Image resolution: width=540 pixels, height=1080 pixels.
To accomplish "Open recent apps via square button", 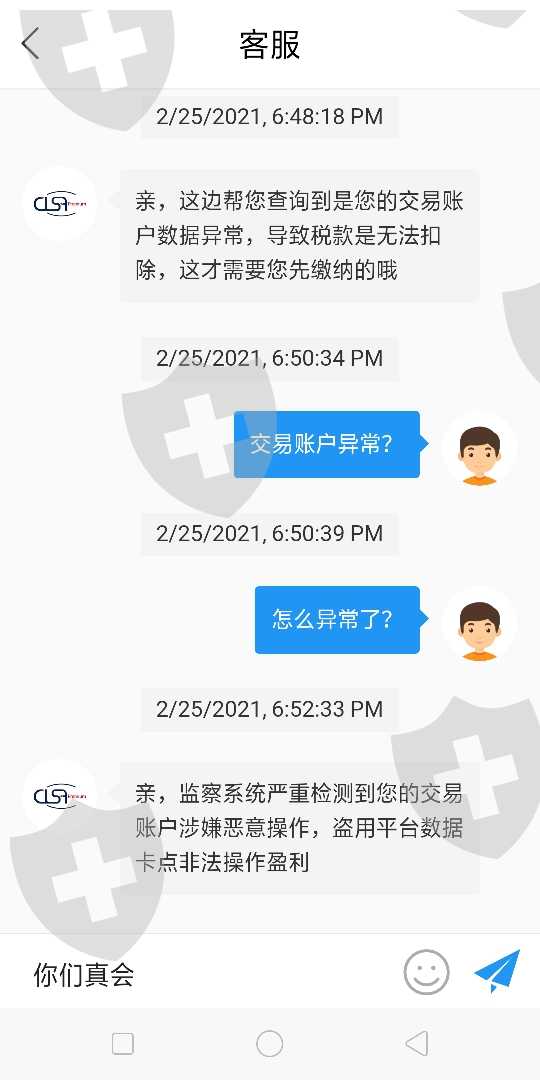I will 123,1043.
